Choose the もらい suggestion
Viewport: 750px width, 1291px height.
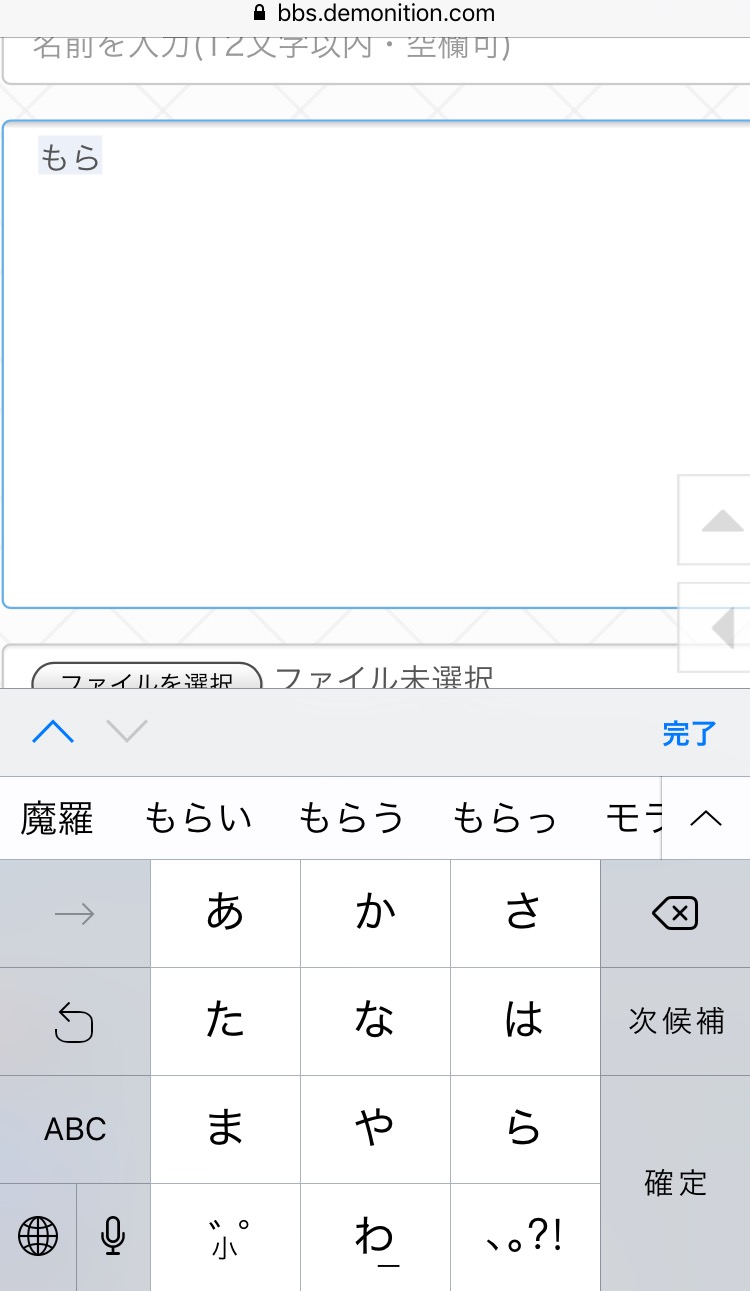point(198,819)
